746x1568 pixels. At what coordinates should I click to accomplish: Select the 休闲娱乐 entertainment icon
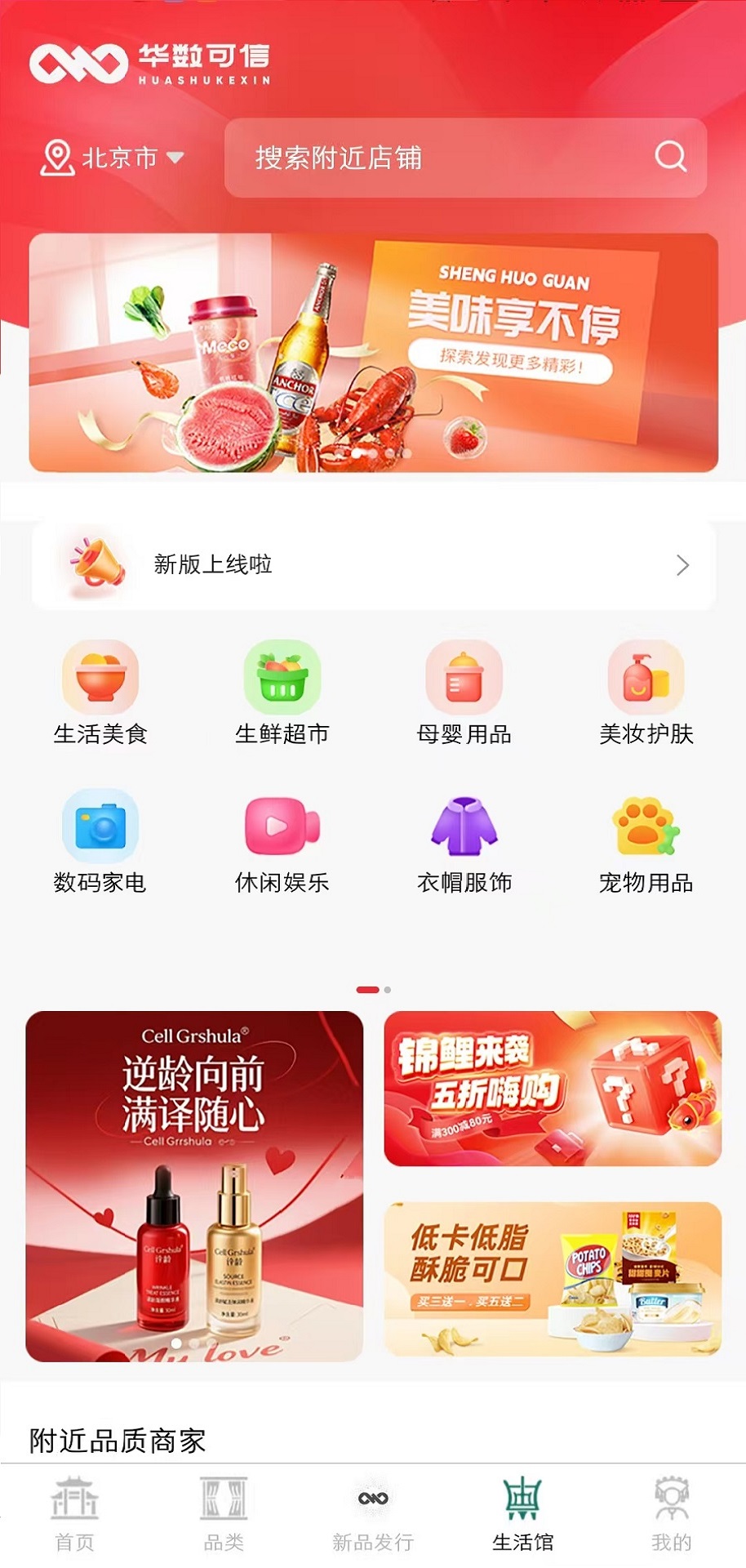[x=282, y=837]
